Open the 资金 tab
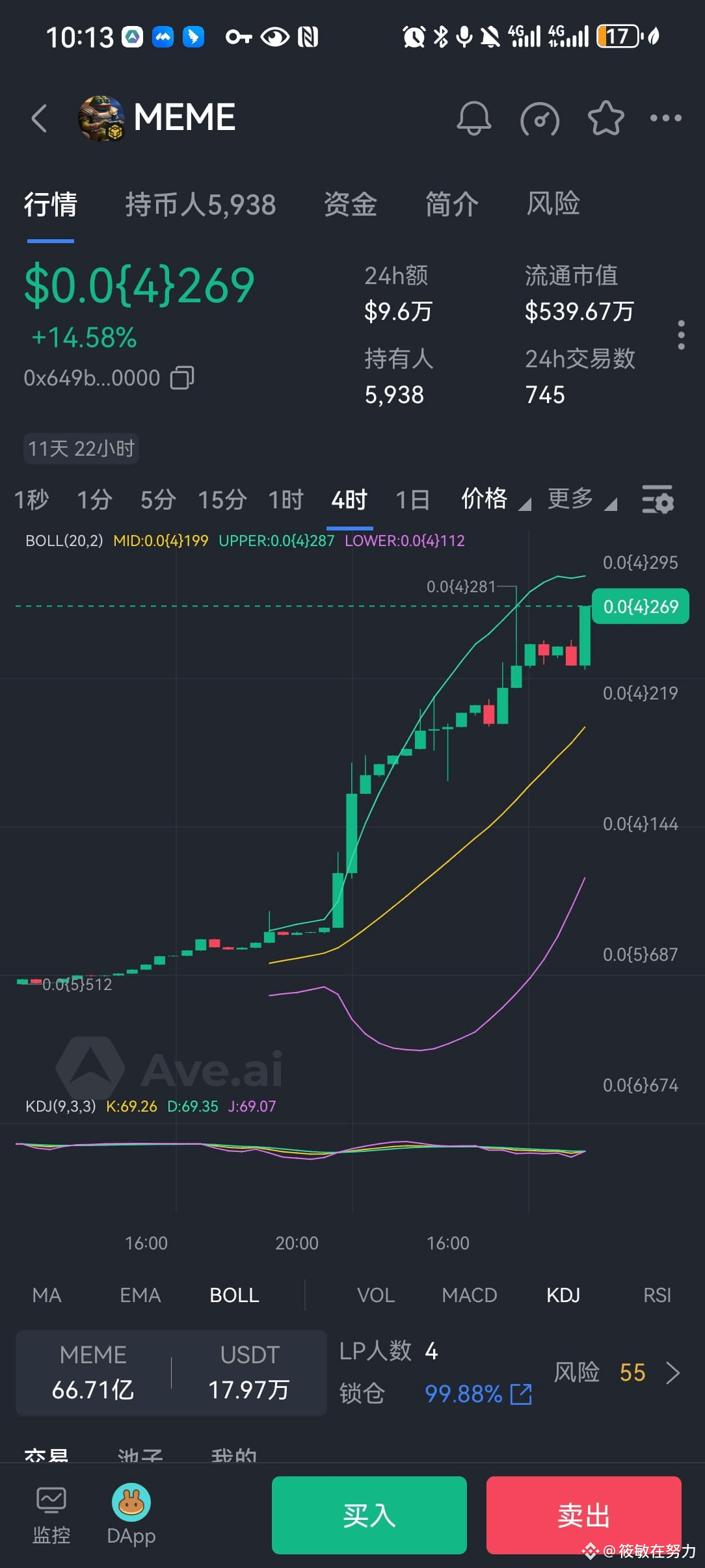 pos(351,204)
